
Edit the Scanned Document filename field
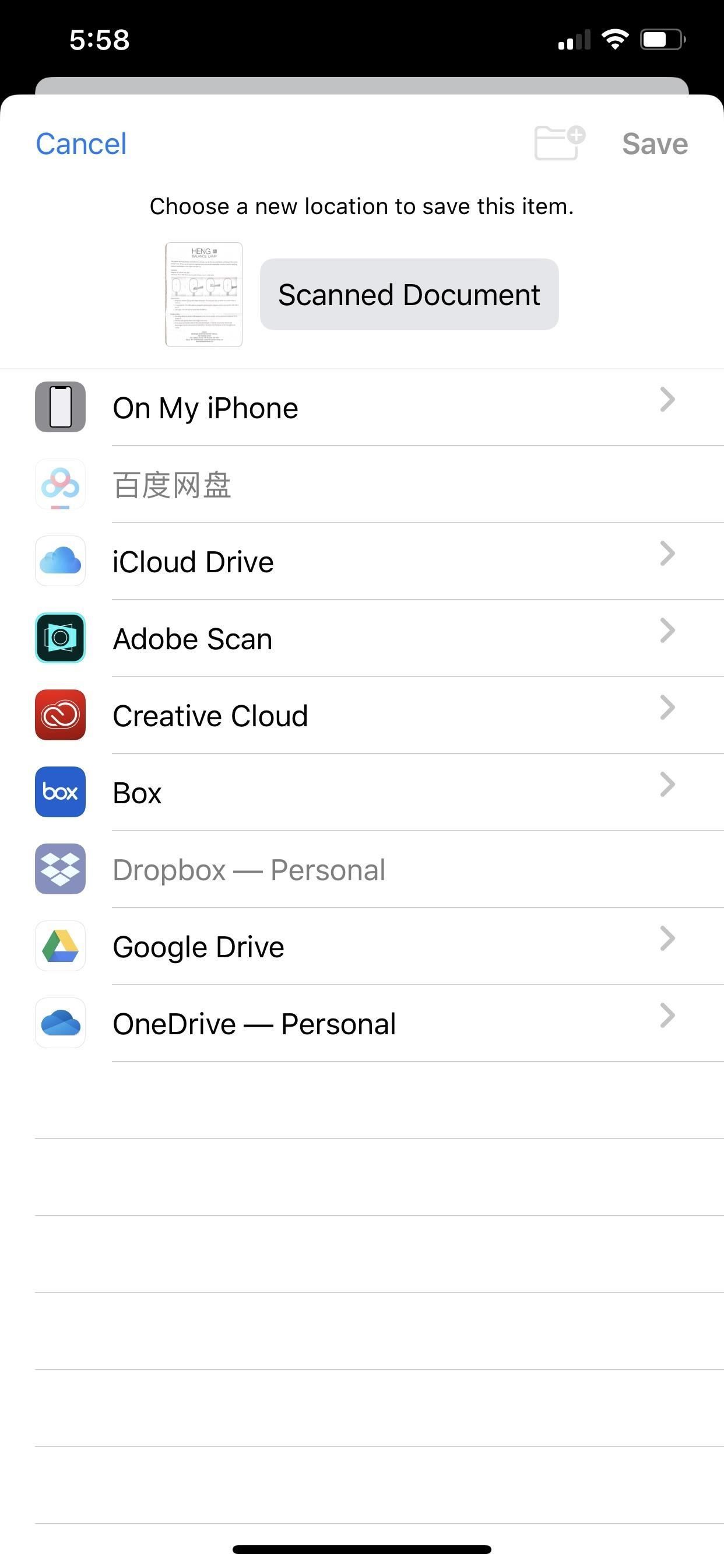point(408,294)
